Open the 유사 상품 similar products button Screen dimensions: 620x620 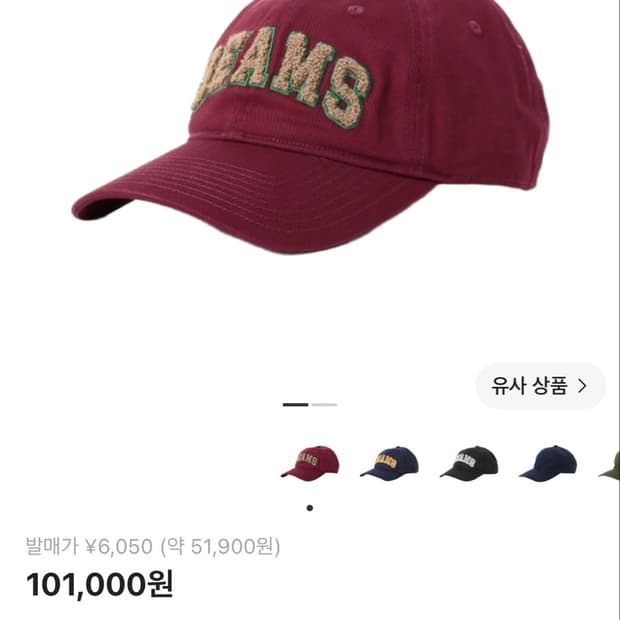coord(541,386)
